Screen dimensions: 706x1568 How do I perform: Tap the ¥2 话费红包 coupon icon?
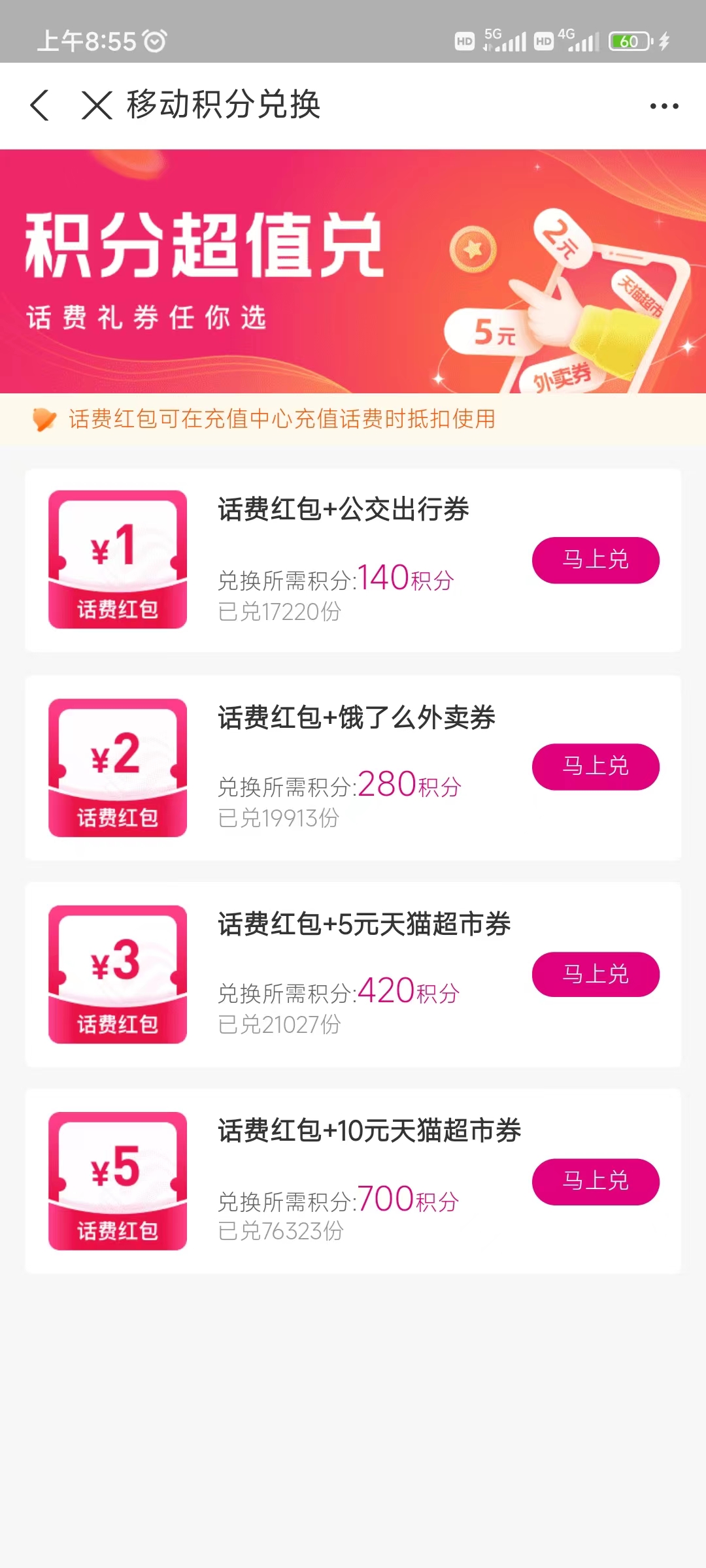(118, 768)
